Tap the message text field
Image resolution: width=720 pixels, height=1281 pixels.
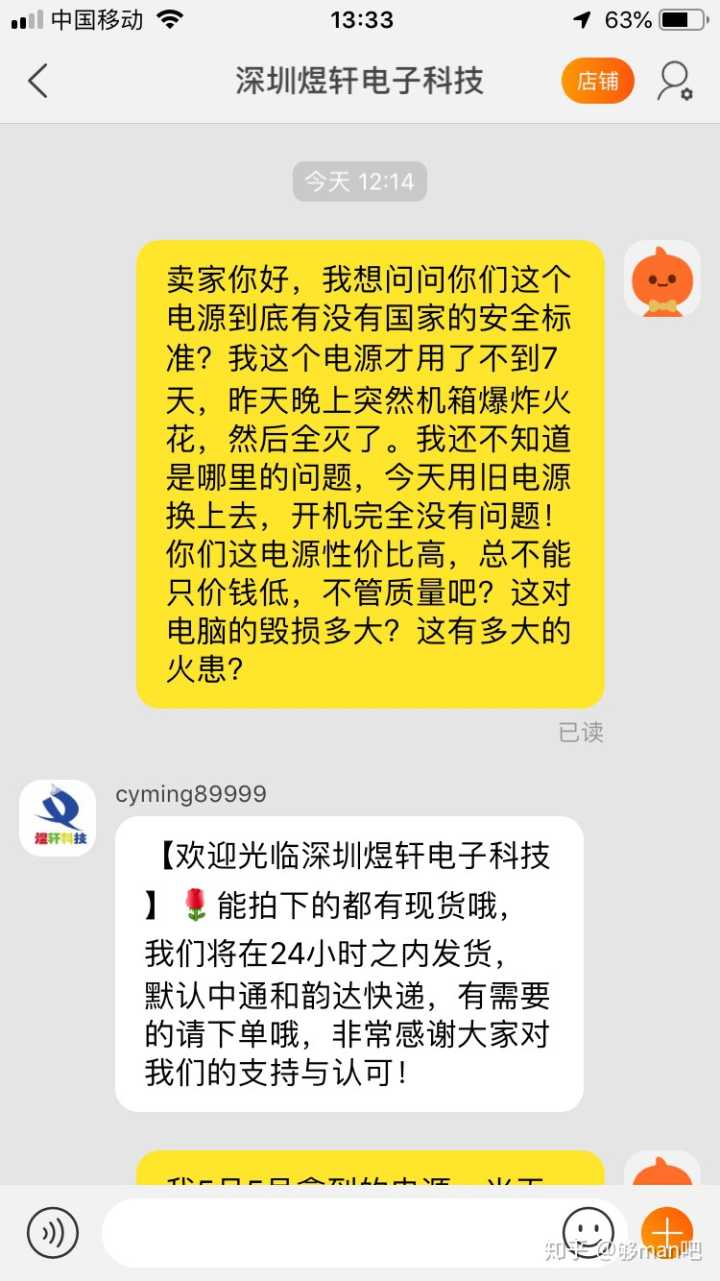(x=330, y=1232)
